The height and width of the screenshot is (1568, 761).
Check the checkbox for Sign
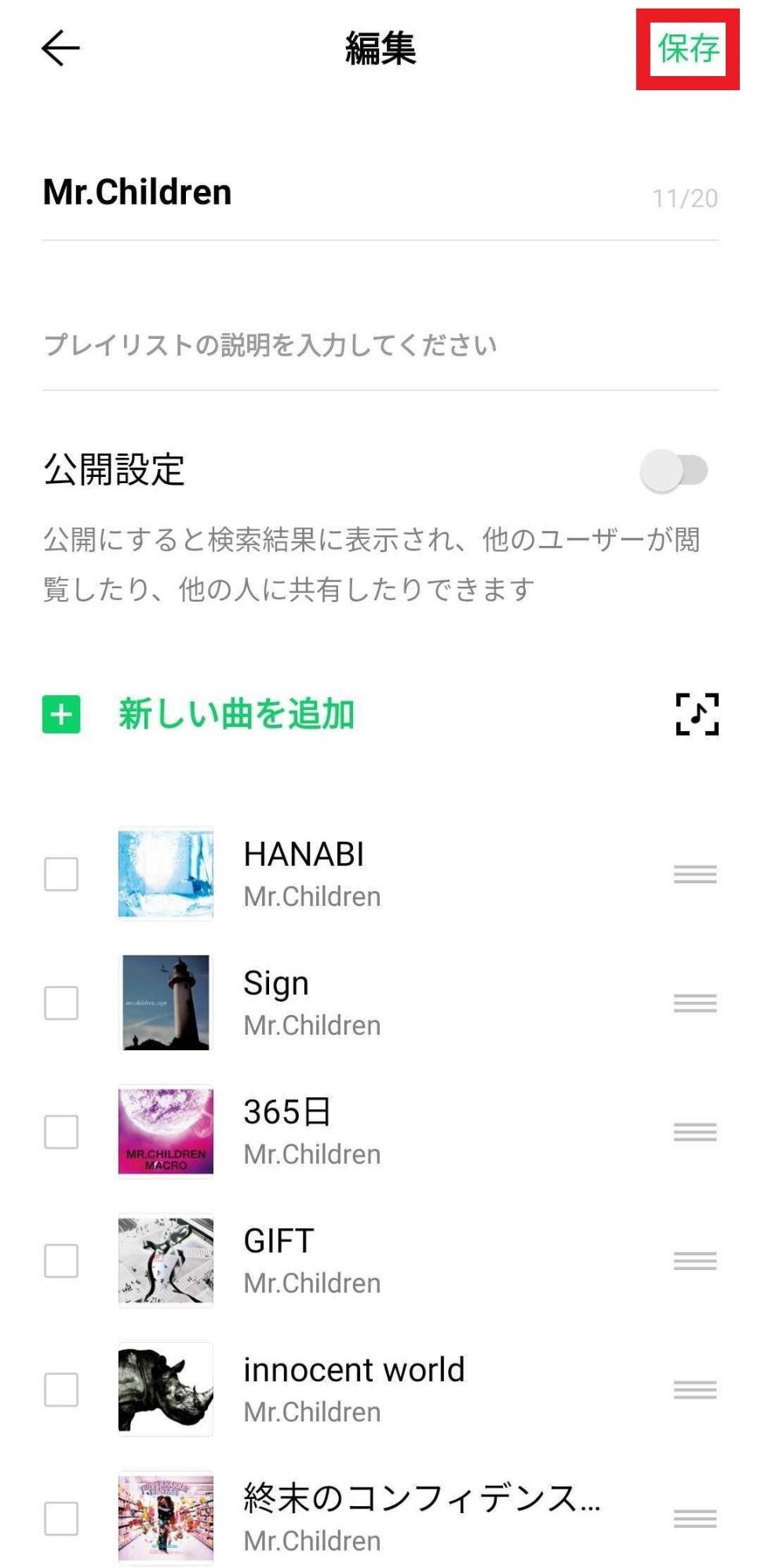[x=61, y=1002]
